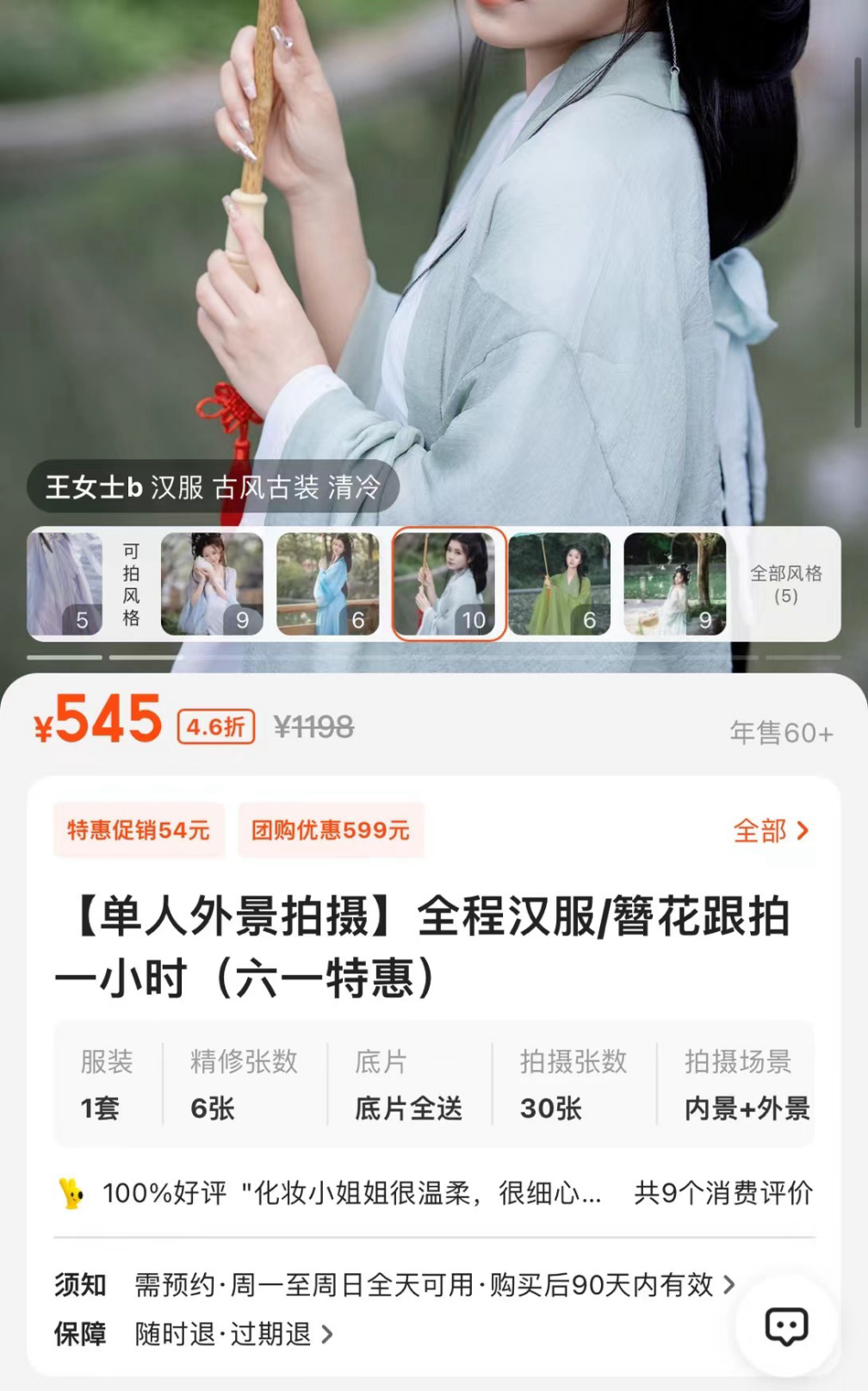
Task: Tap the 特惠促销54元 promotion tag
Action: (139, 830)
